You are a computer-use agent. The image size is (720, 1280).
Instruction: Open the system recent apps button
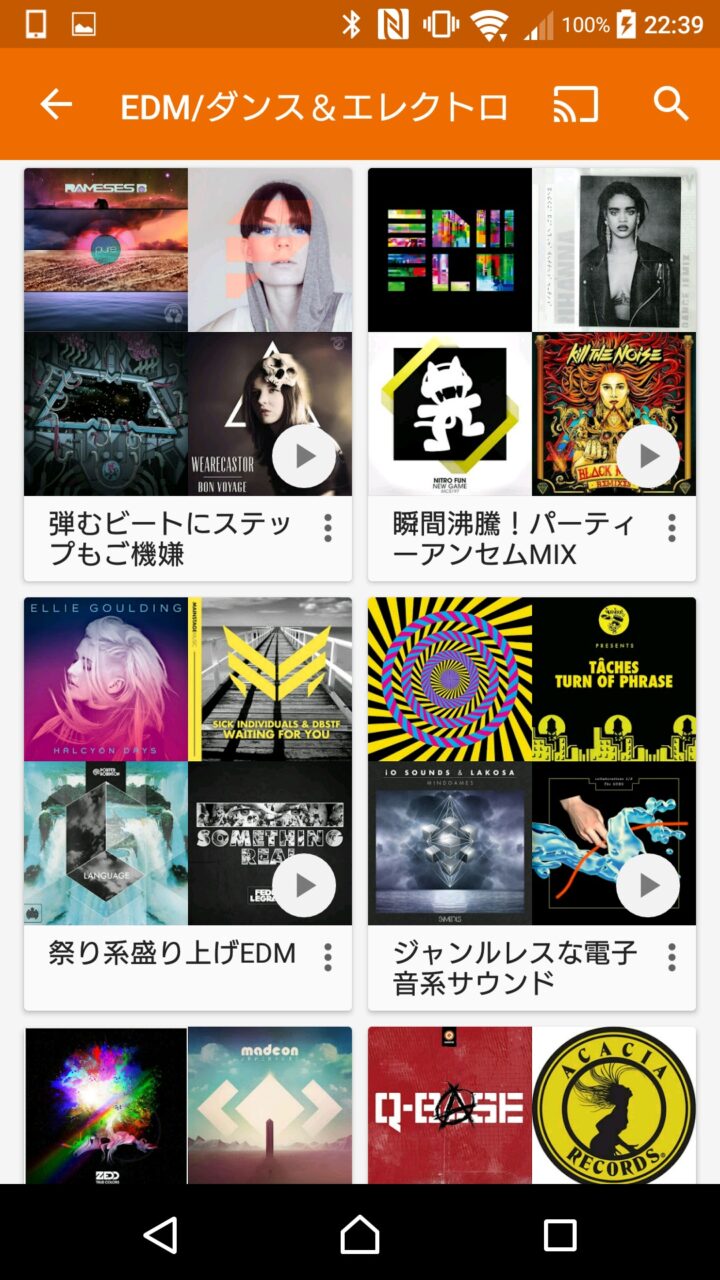(560, 1235)
